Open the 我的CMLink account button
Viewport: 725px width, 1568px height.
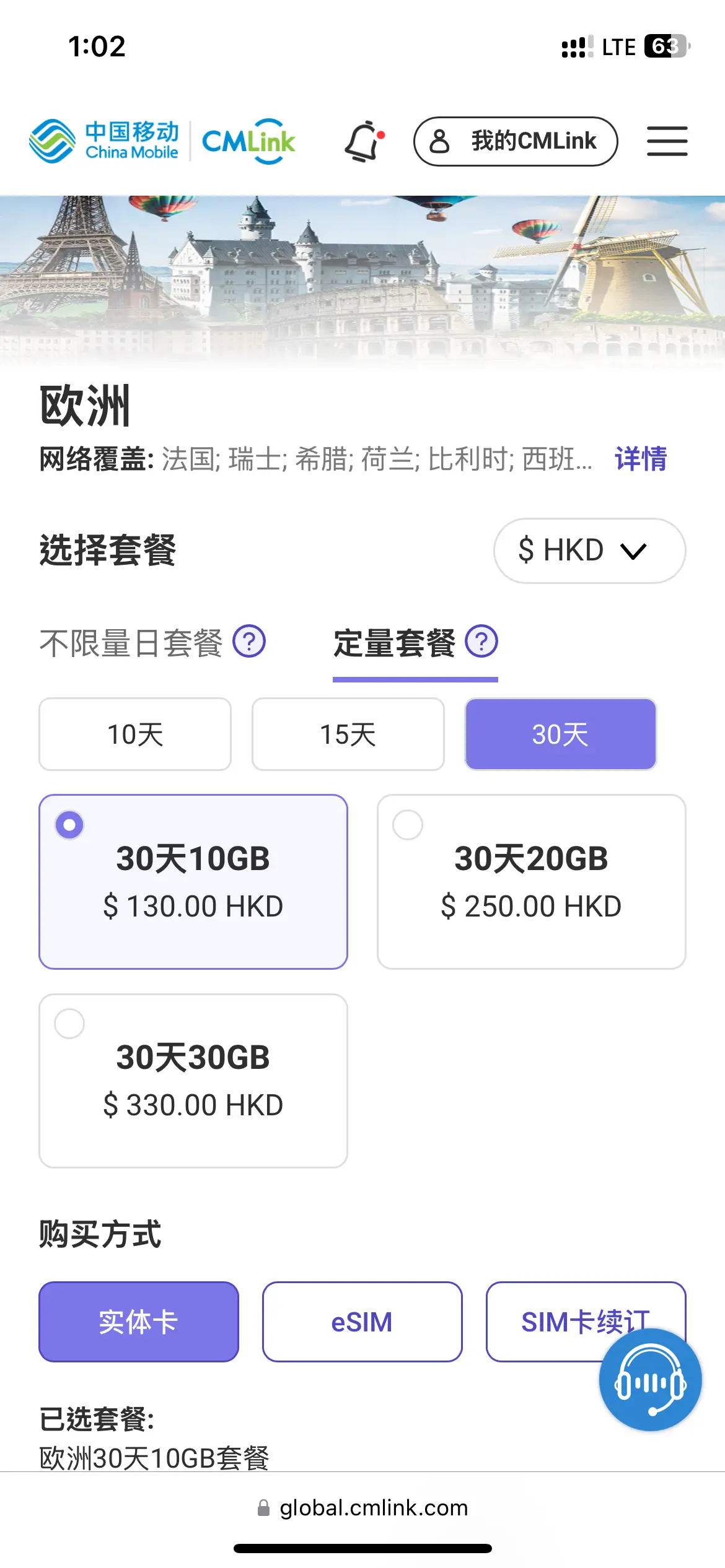point(516,141)
